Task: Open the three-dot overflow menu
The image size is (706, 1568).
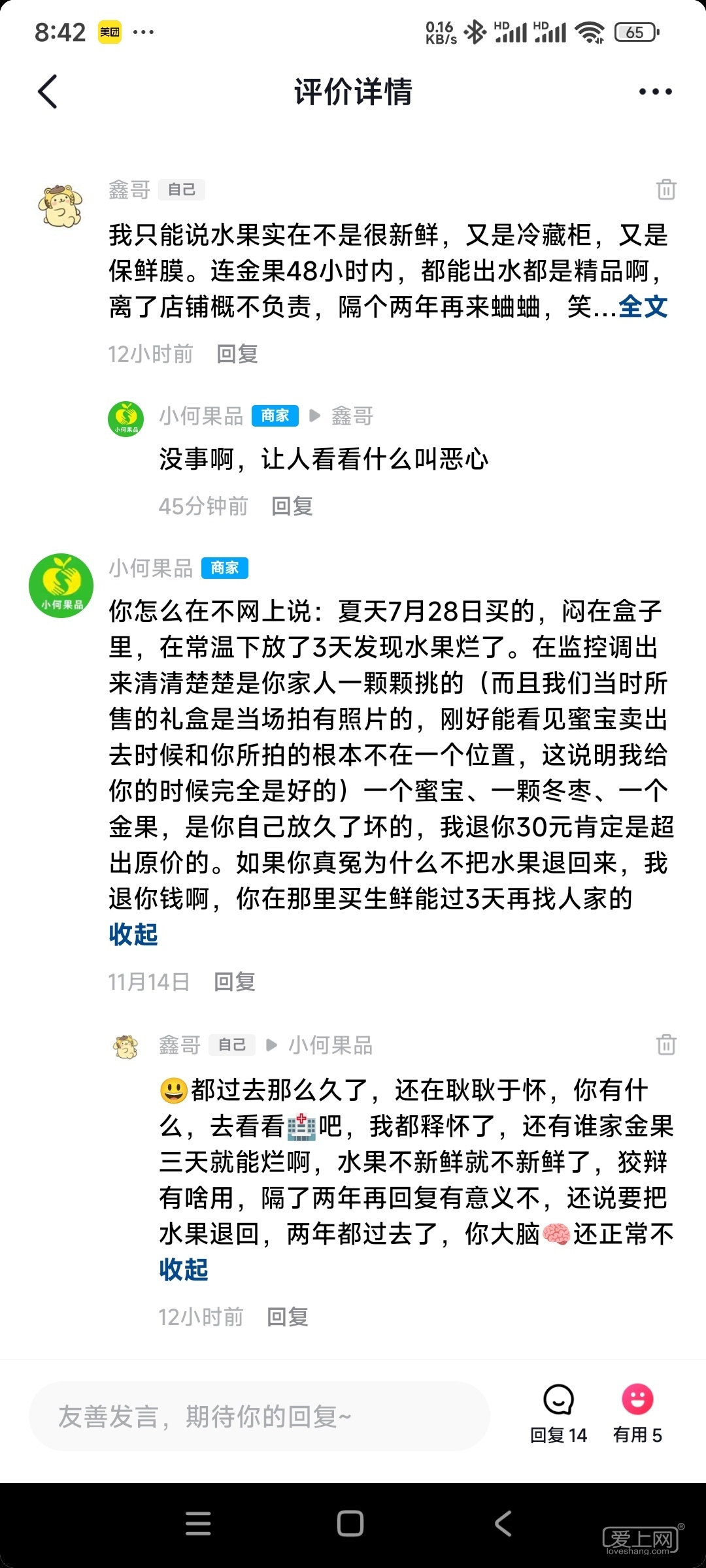Action: (x=655, y=91)
